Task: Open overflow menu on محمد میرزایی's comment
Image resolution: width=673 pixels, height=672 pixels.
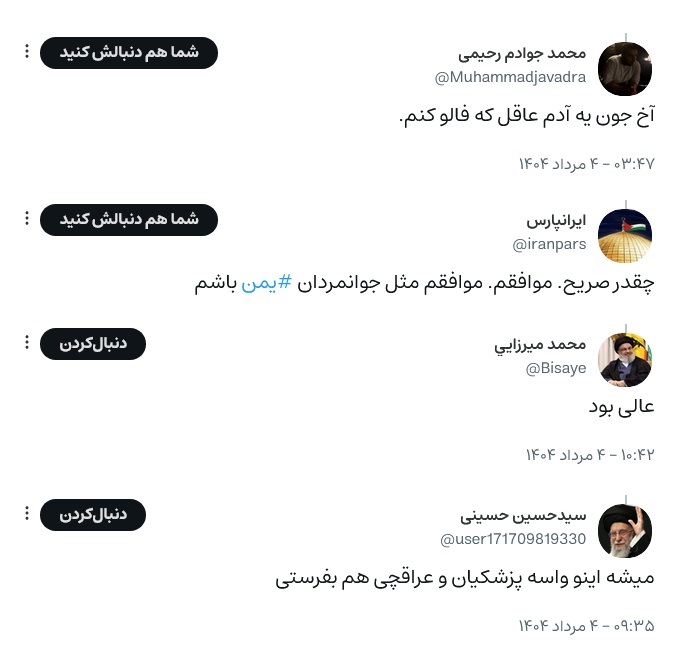Action: tap(27, 343)
